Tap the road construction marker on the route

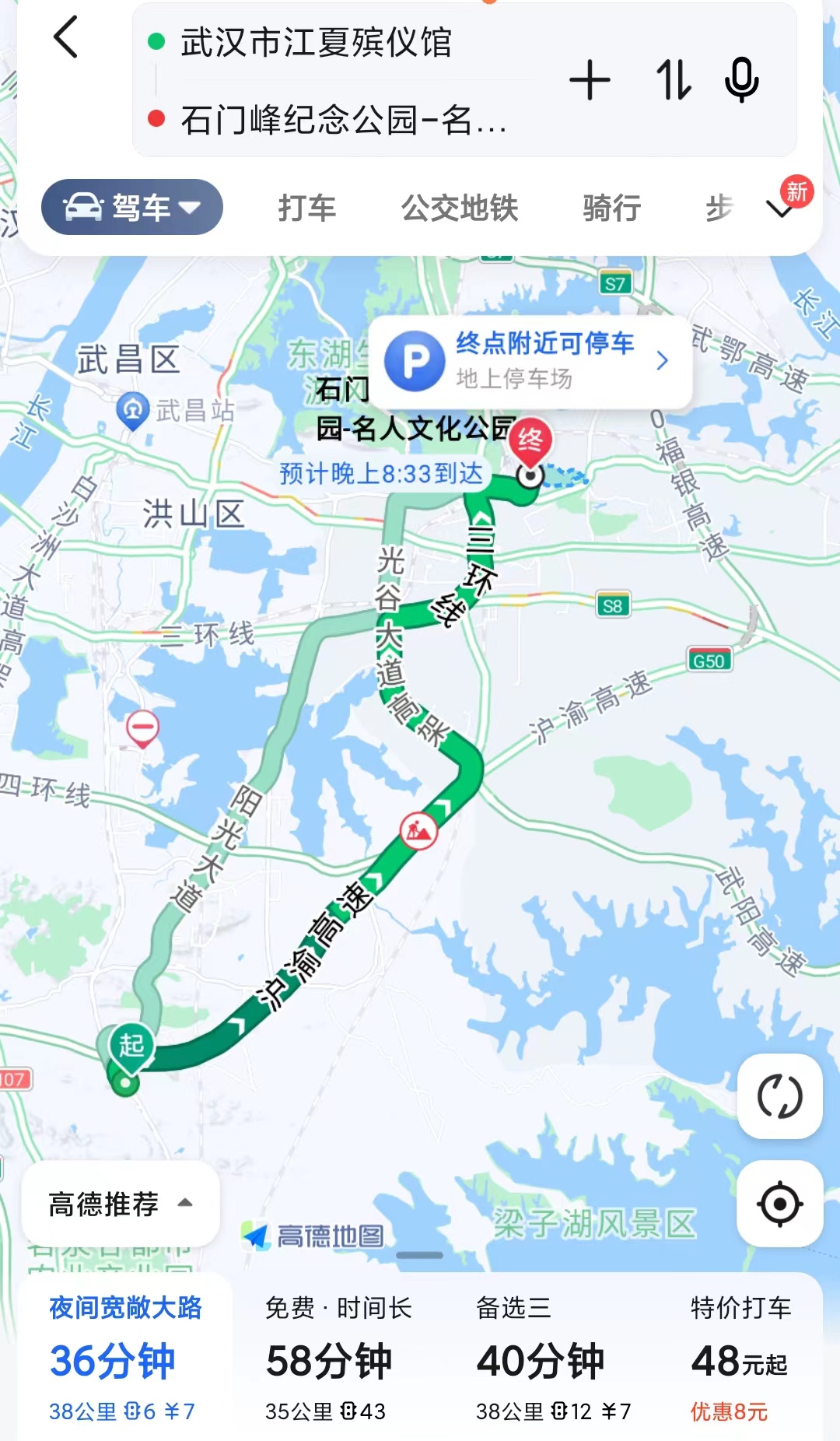point(418,831)
